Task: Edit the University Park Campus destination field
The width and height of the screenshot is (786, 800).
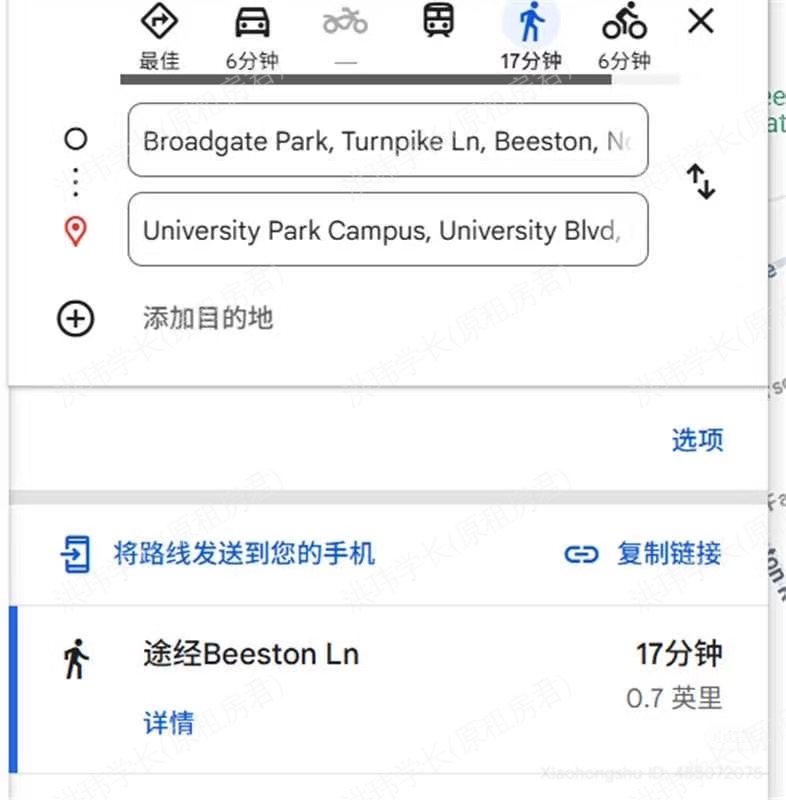Action: pos(387,231)
